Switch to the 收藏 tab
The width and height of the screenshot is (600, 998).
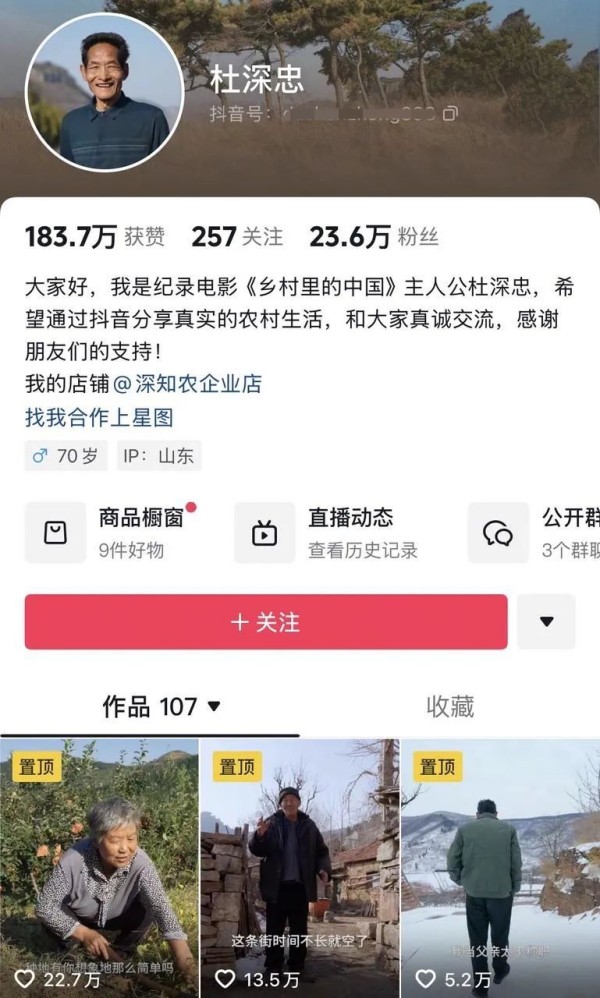pyautogui.click(x=449, y=707)
